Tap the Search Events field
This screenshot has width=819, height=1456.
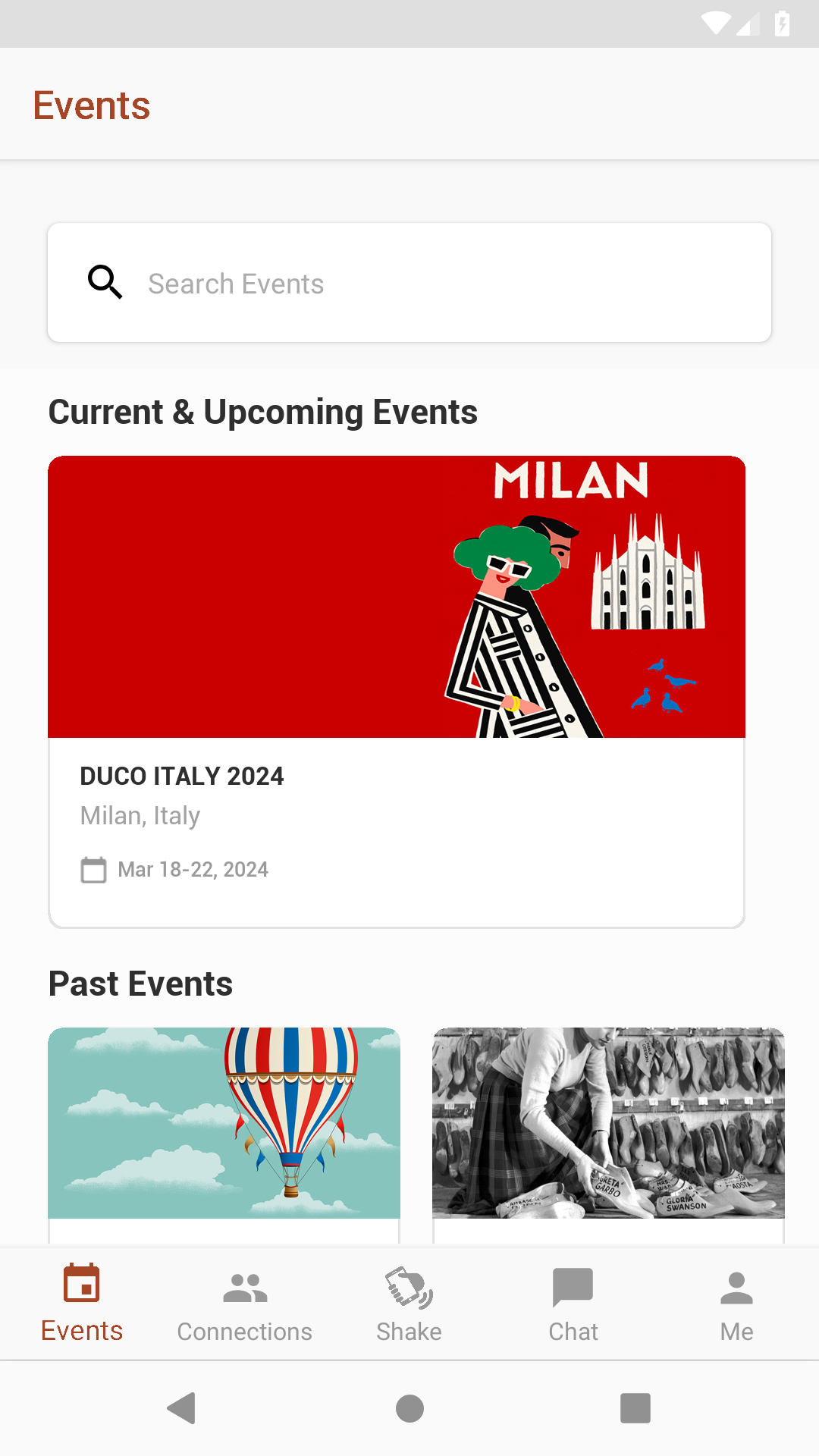(x=409, y=283)
